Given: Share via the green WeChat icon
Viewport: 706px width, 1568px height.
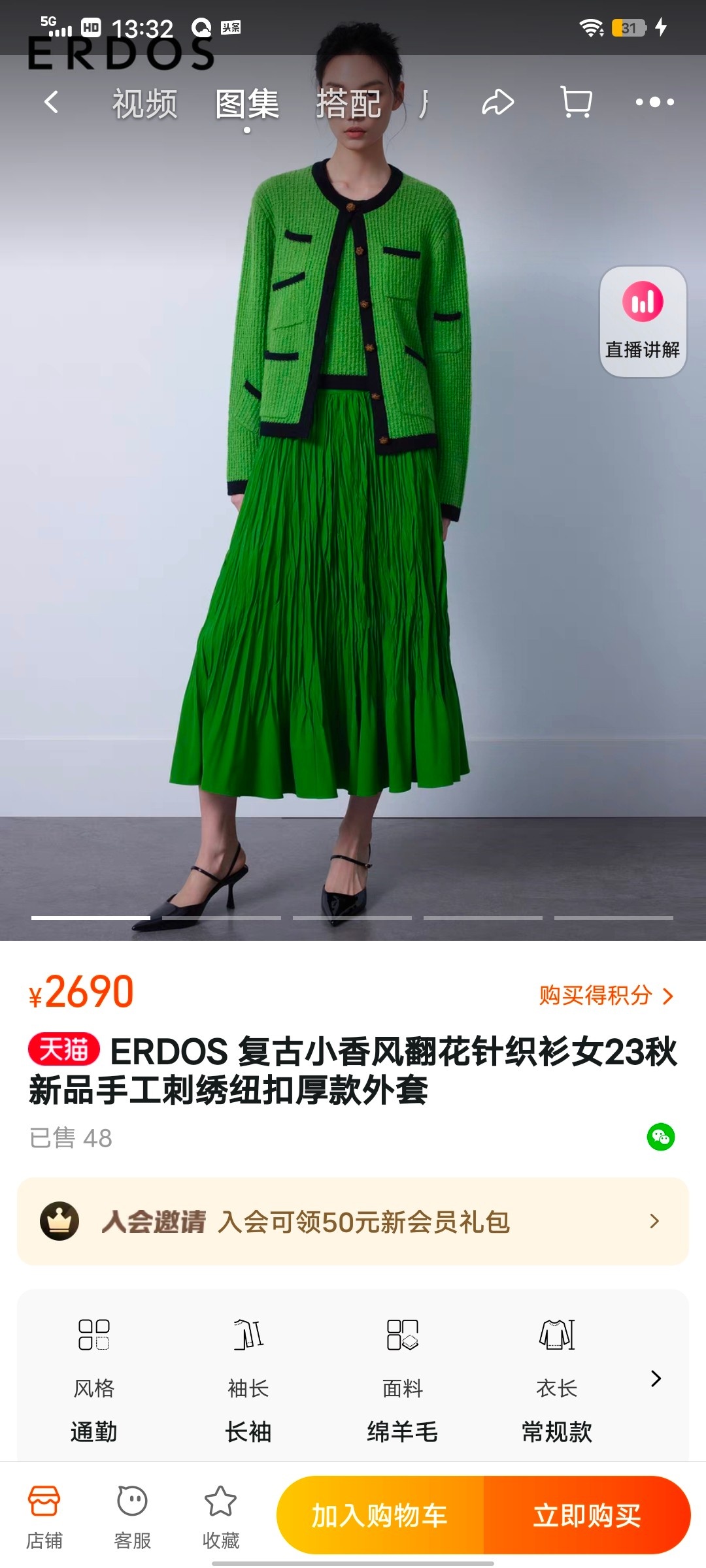Looking at the screenshot, I should click(x=660, y=1137).
